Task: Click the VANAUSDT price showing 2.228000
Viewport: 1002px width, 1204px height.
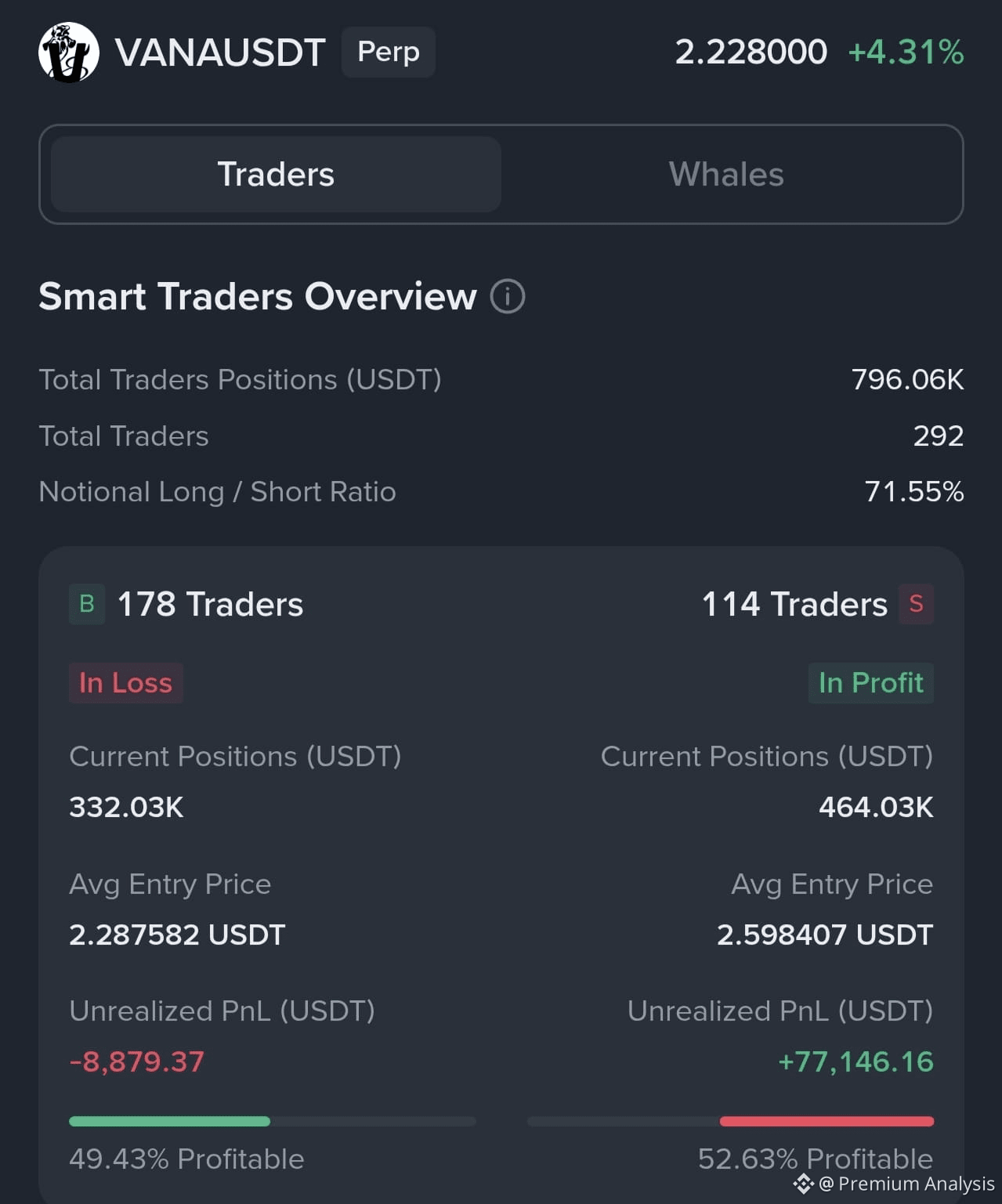Action: pos(750,52)
